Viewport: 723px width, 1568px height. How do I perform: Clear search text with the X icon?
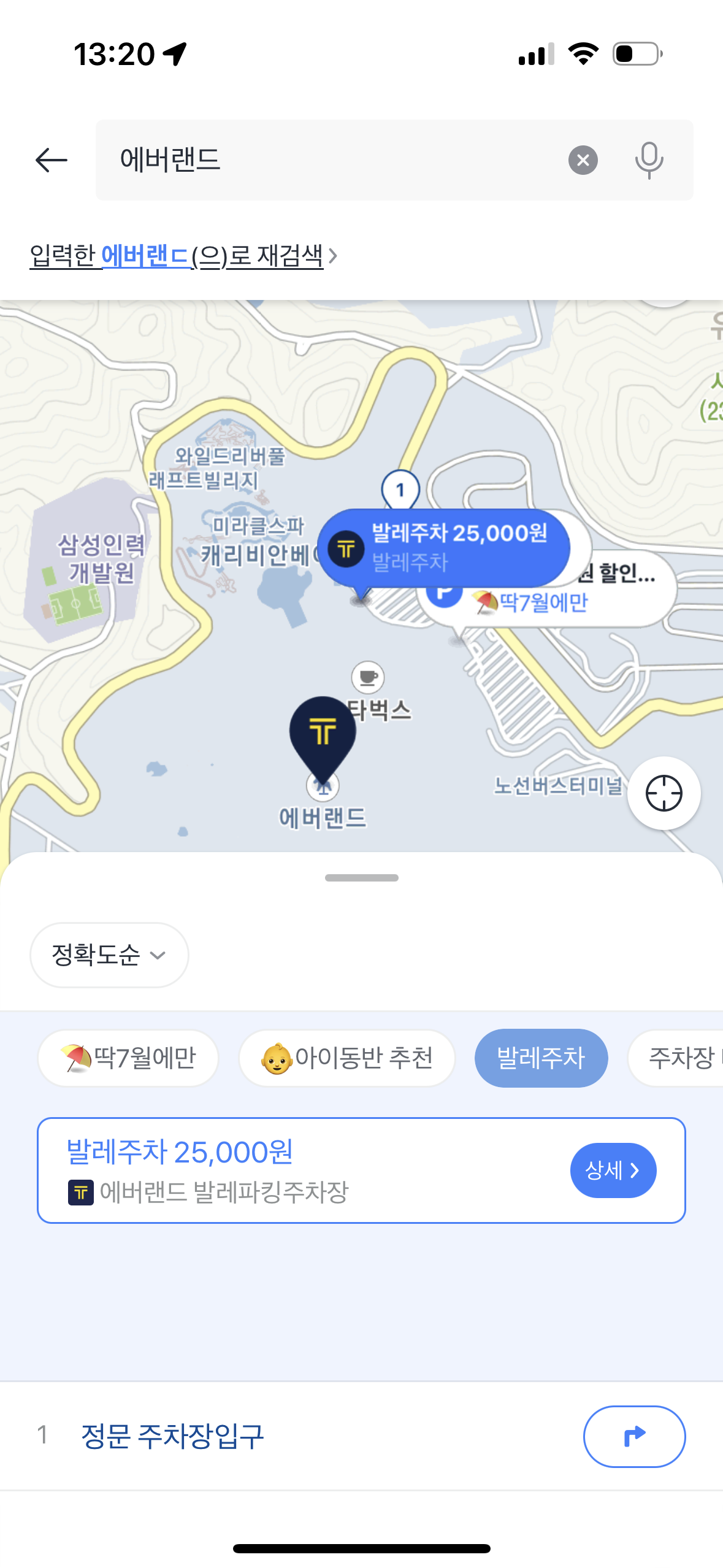(583, 160)
